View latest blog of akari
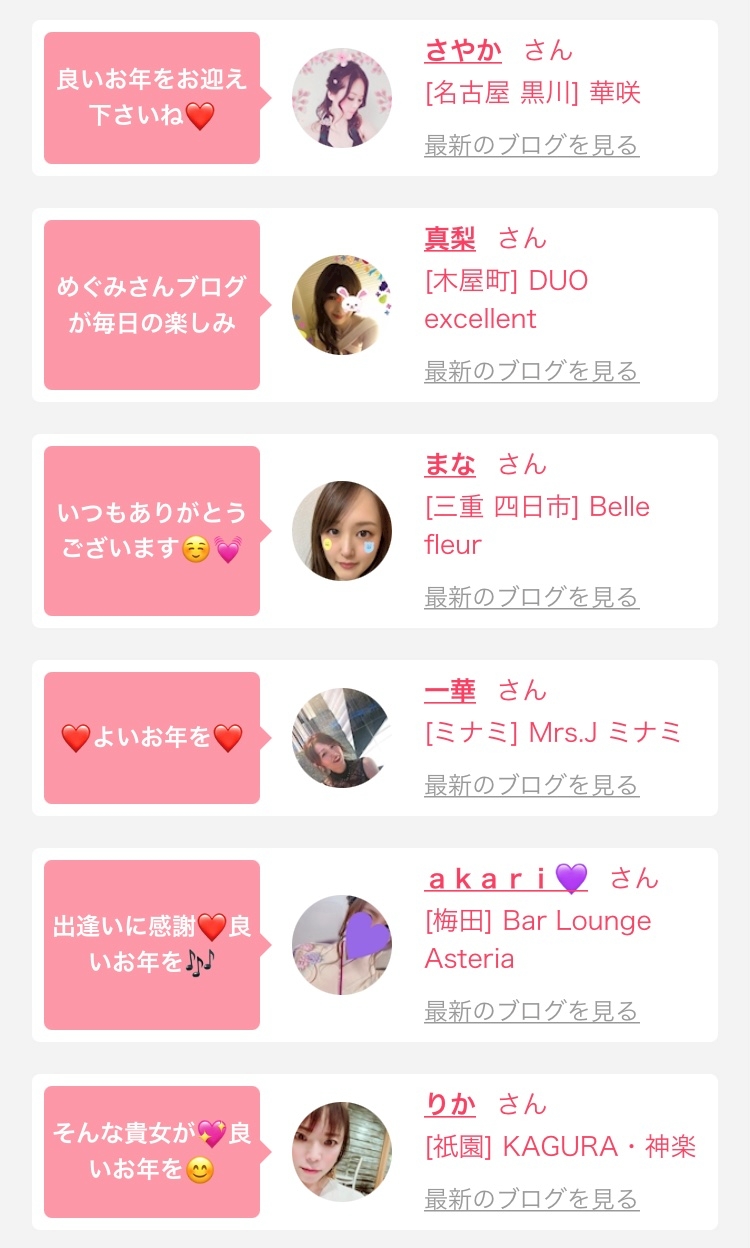 pyautogui.click(x=531, y=1011)
